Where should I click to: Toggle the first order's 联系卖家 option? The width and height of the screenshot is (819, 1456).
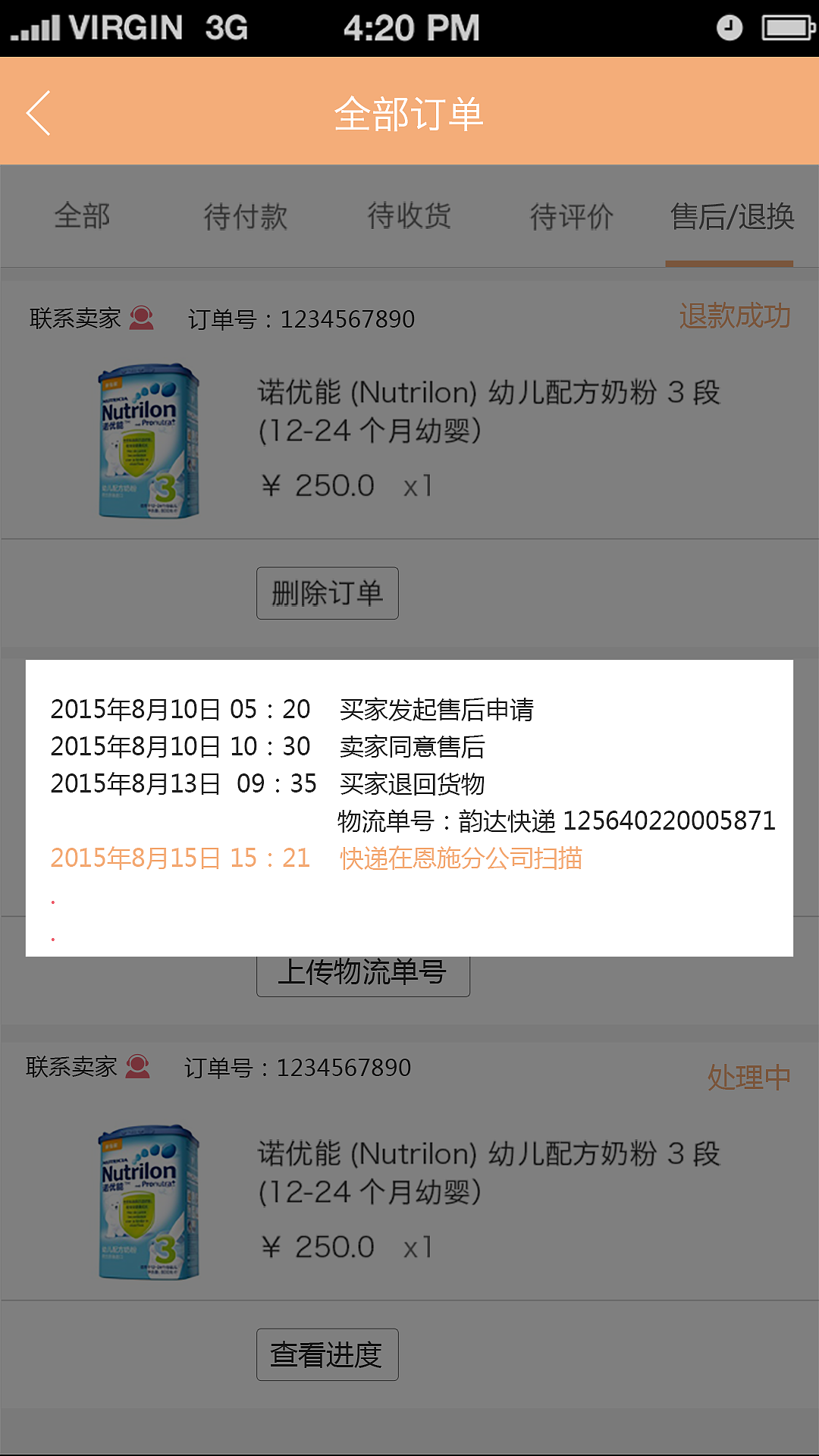[x=74, y=318]
